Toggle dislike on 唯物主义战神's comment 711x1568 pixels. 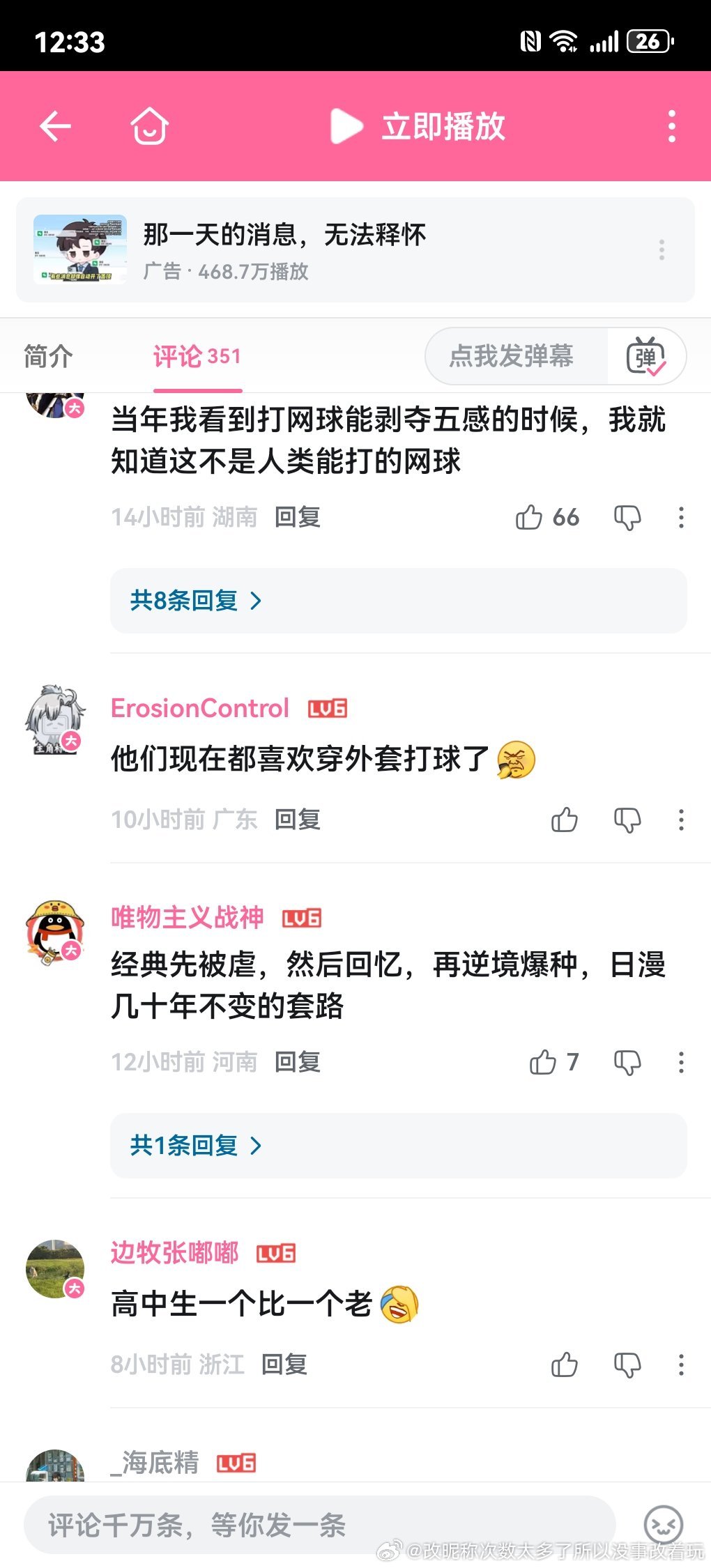coord(627,1062)
